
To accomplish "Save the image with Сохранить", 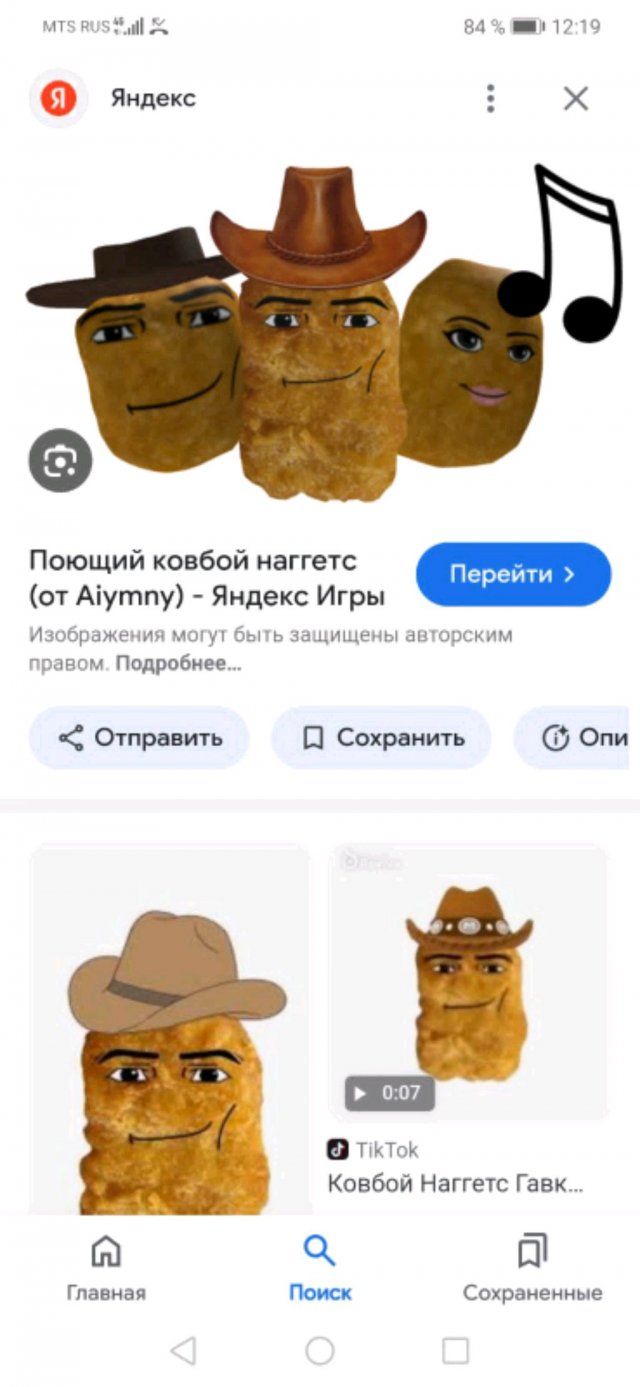I will [x=382, y=738].
